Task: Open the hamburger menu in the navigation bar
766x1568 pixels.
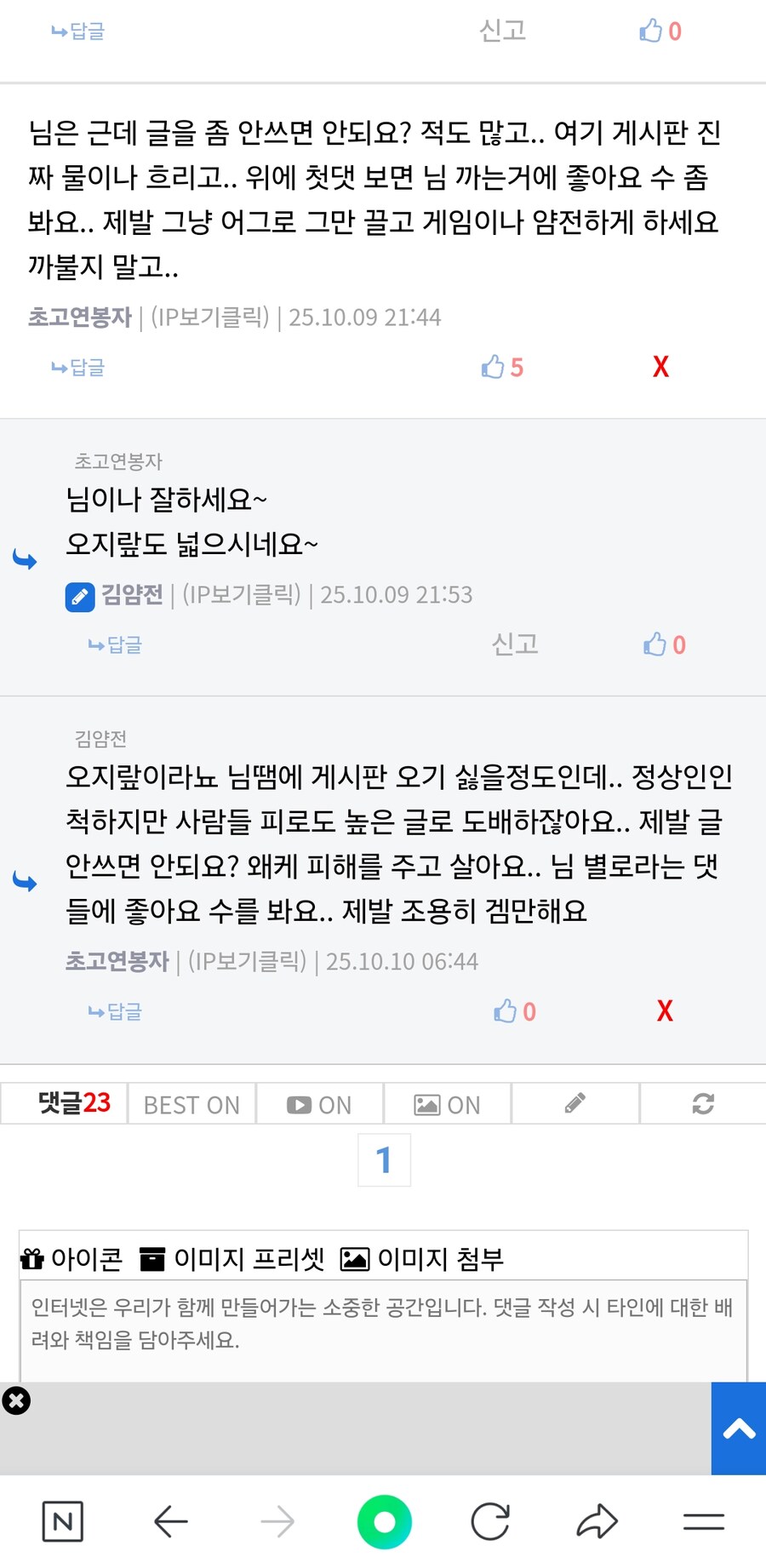Action: point(704,1522)
